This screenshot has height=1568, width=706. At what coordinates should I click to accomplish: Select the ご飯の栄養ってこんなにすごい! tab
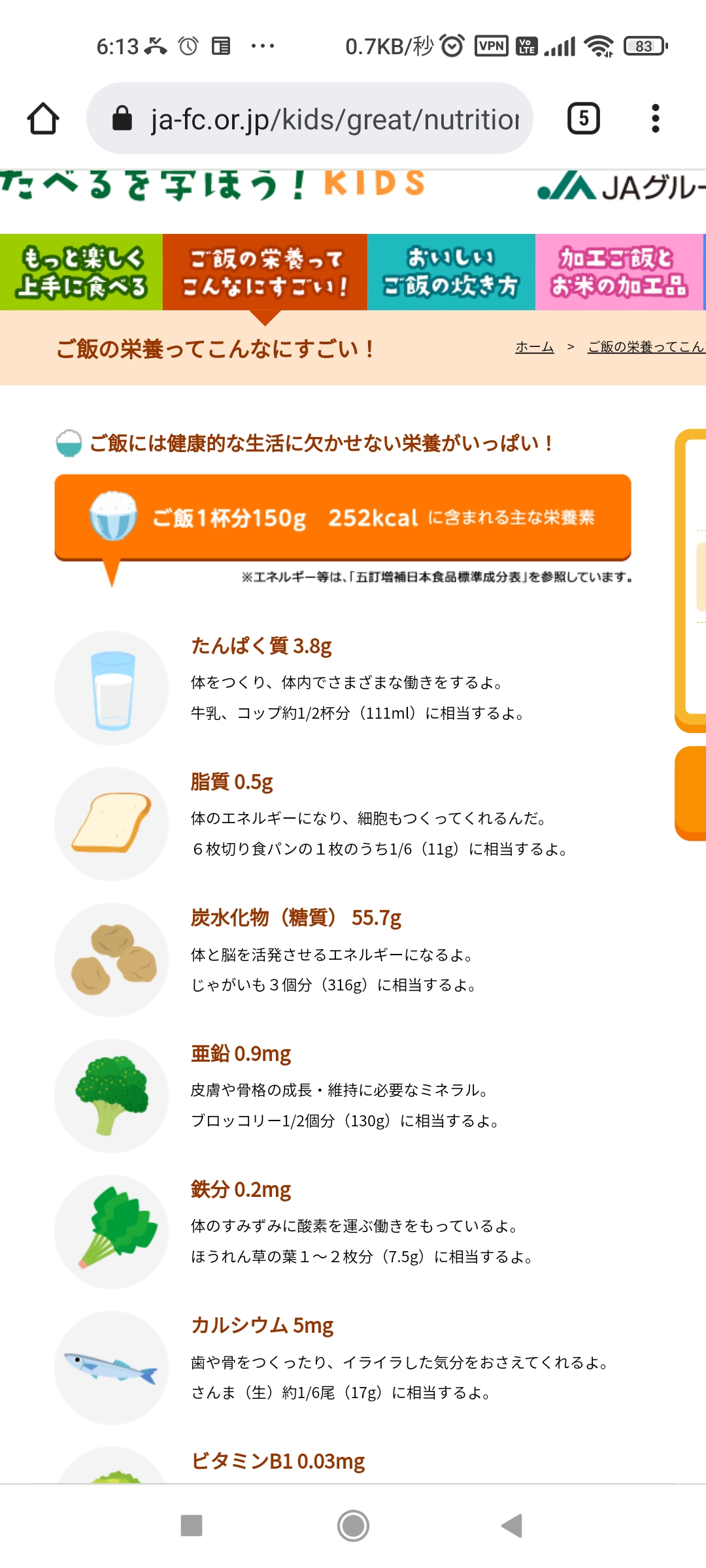(265, 272)
